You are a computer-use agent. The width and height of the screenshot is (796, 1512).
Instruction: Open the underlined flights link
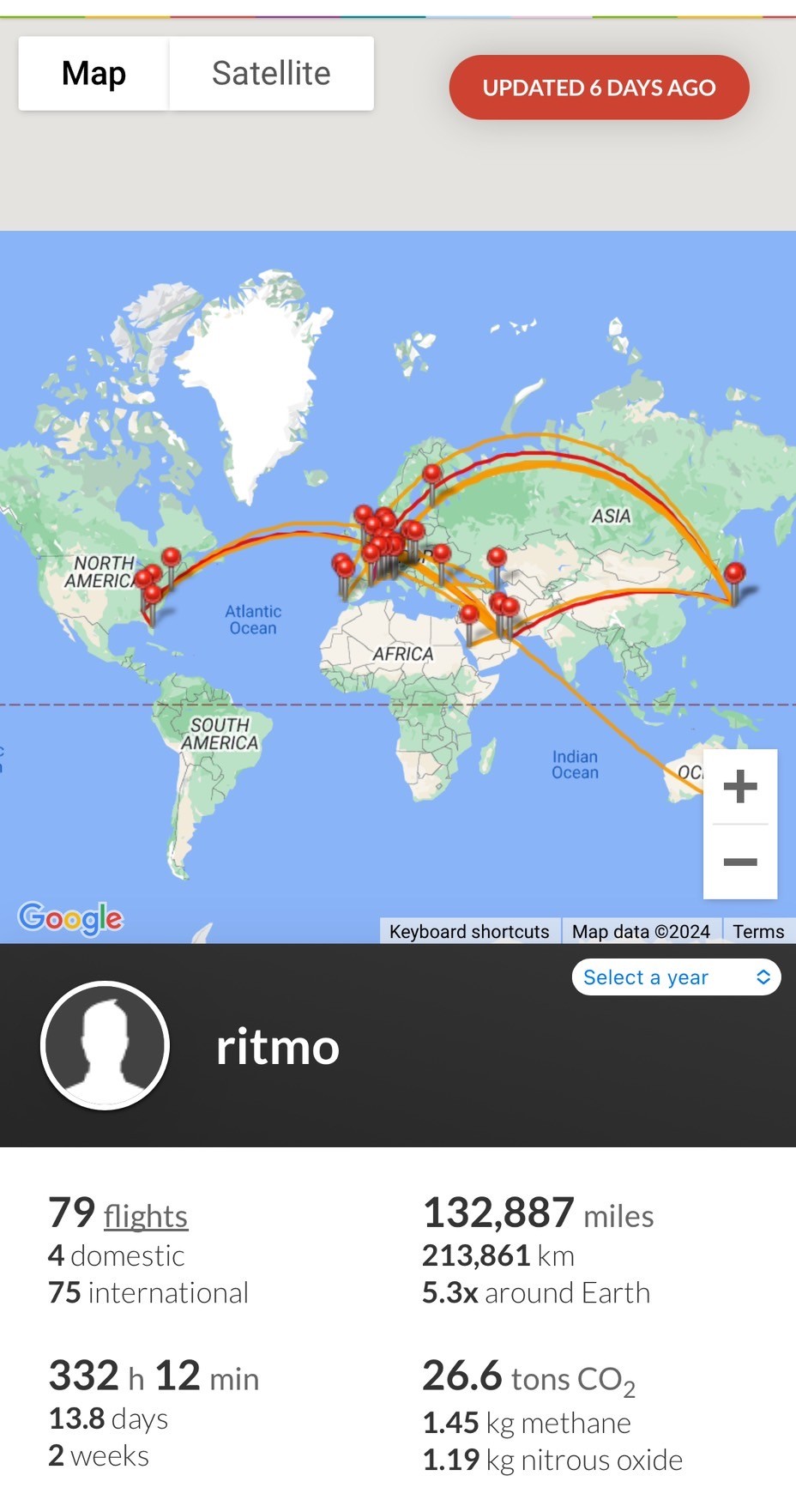click(145, 1216)
